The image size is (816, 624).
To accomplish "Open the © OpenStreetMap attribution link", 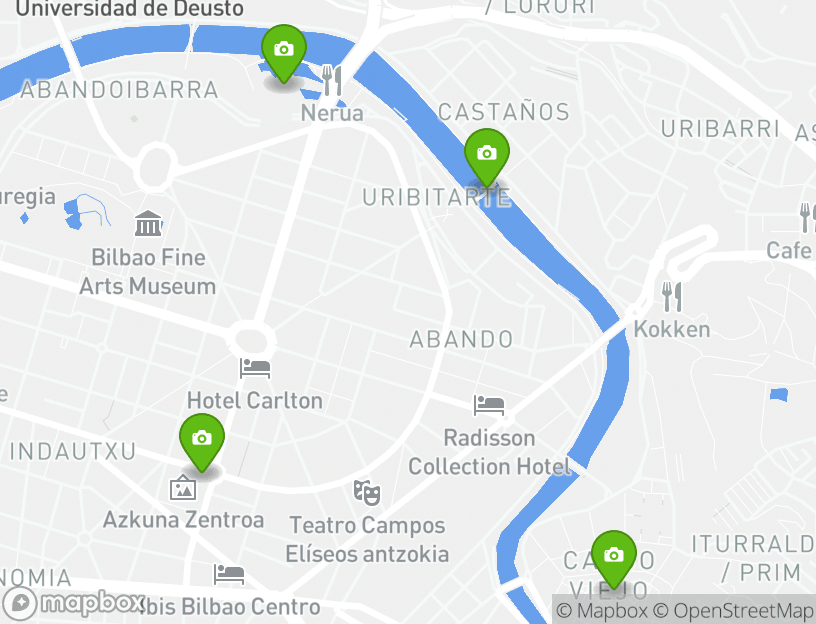I will (x=734, y=611).
